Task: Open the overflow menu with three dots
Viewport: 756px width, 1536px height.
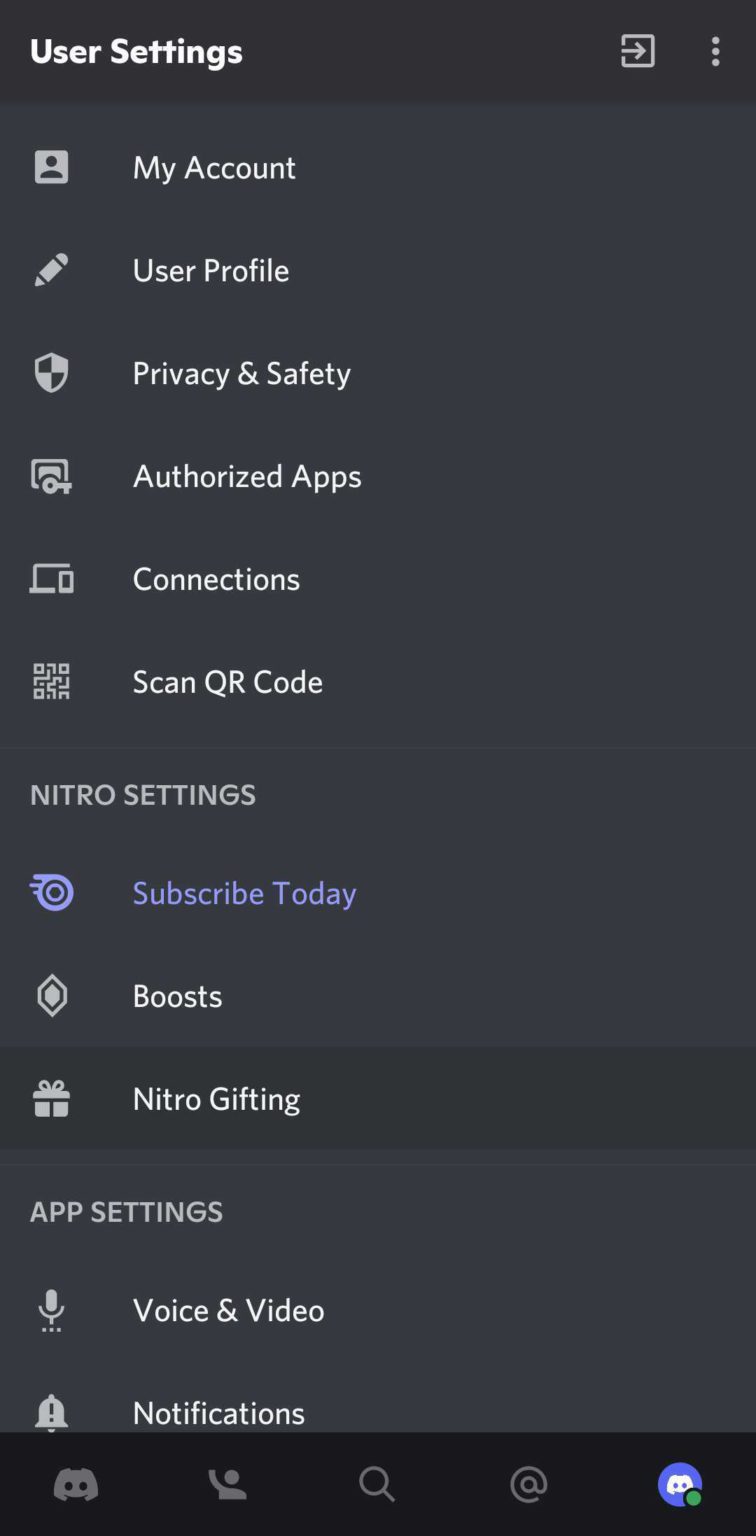Action: point(716,51)
